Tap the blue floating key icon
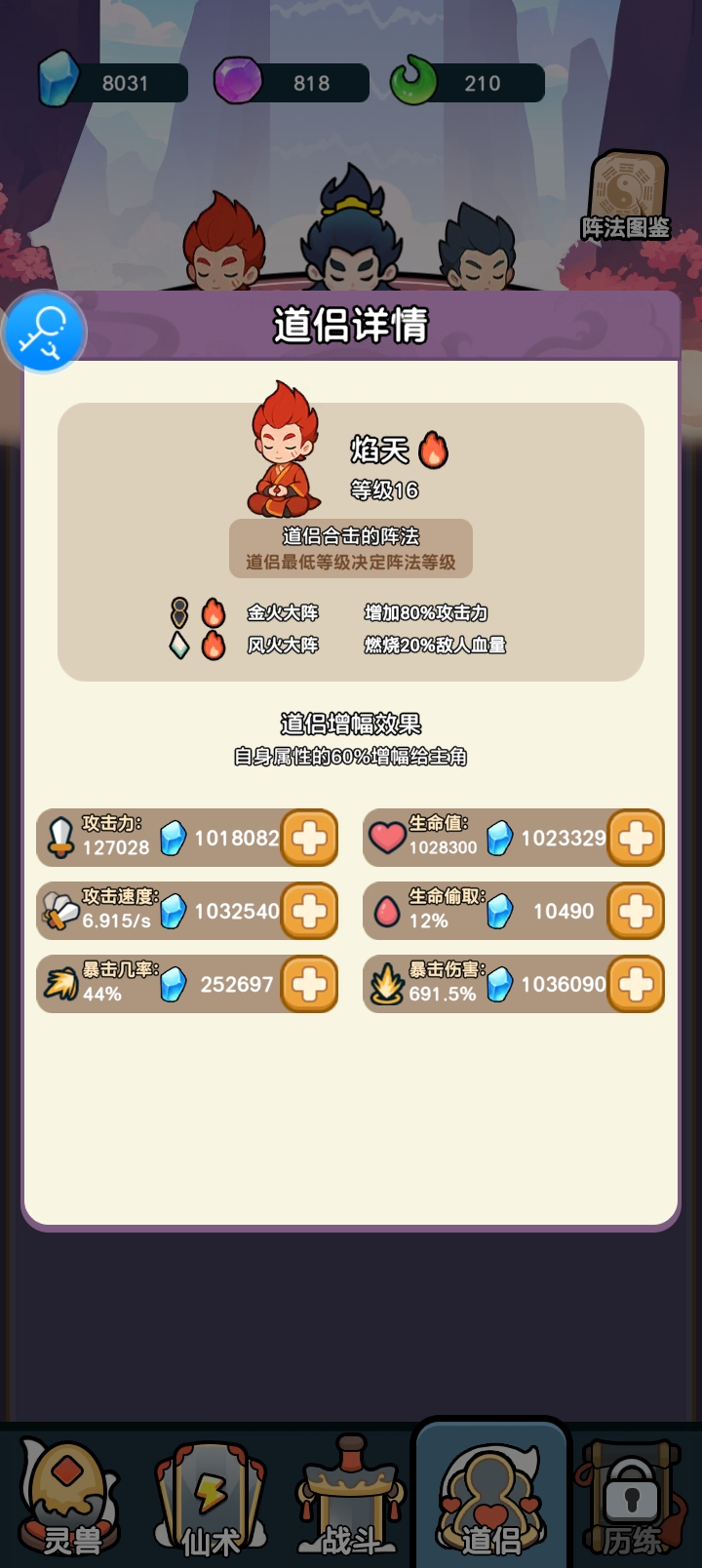 (44, 333)
